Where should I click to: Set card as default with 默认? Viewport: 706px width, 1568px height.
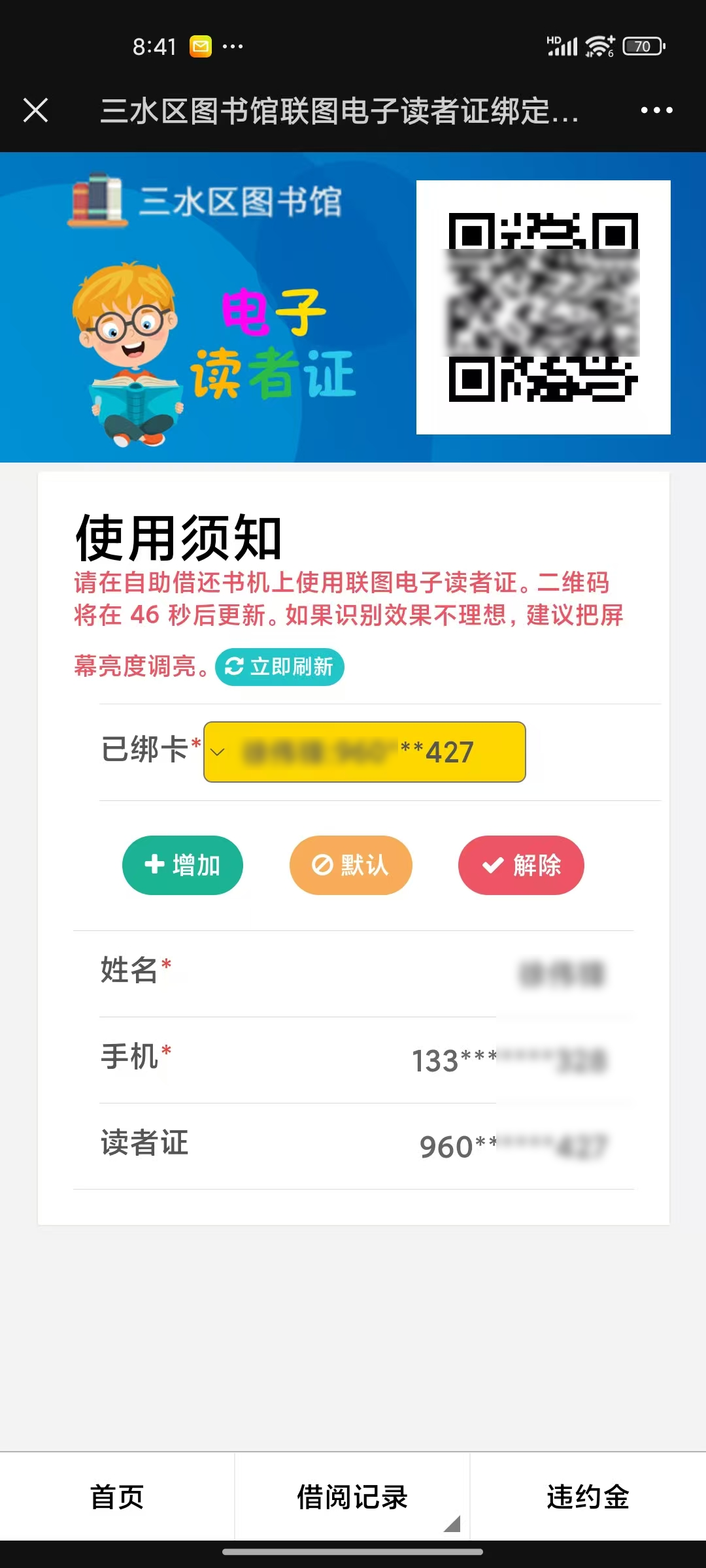pyautogui.click(x=351, y=865)
